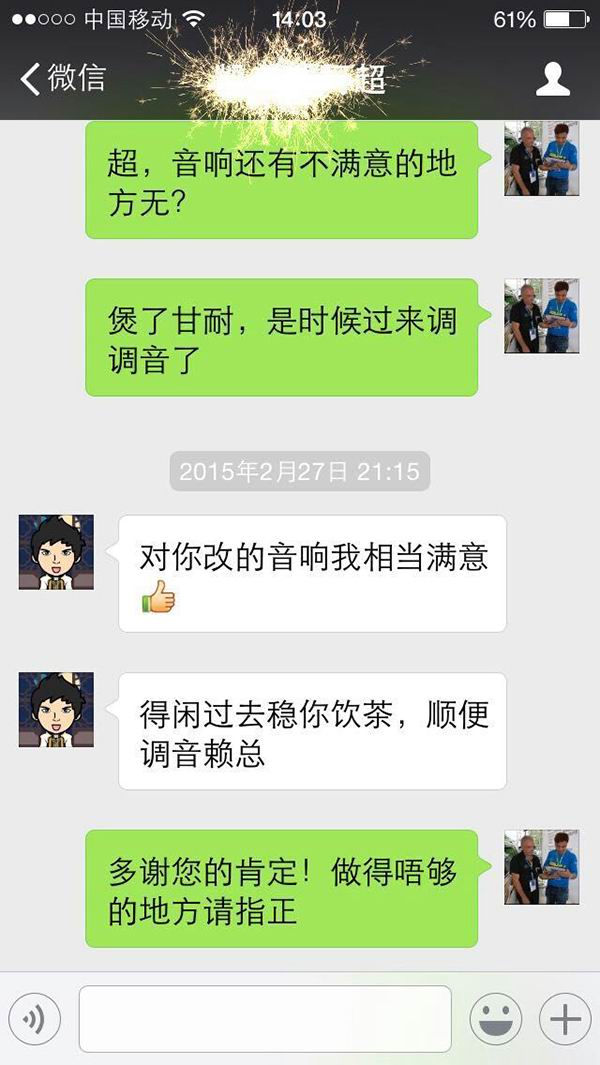The width and height of the screenshot is (600, 1065).
Task: Switch to voice input mode
Action: click(x=34, y=1019)
